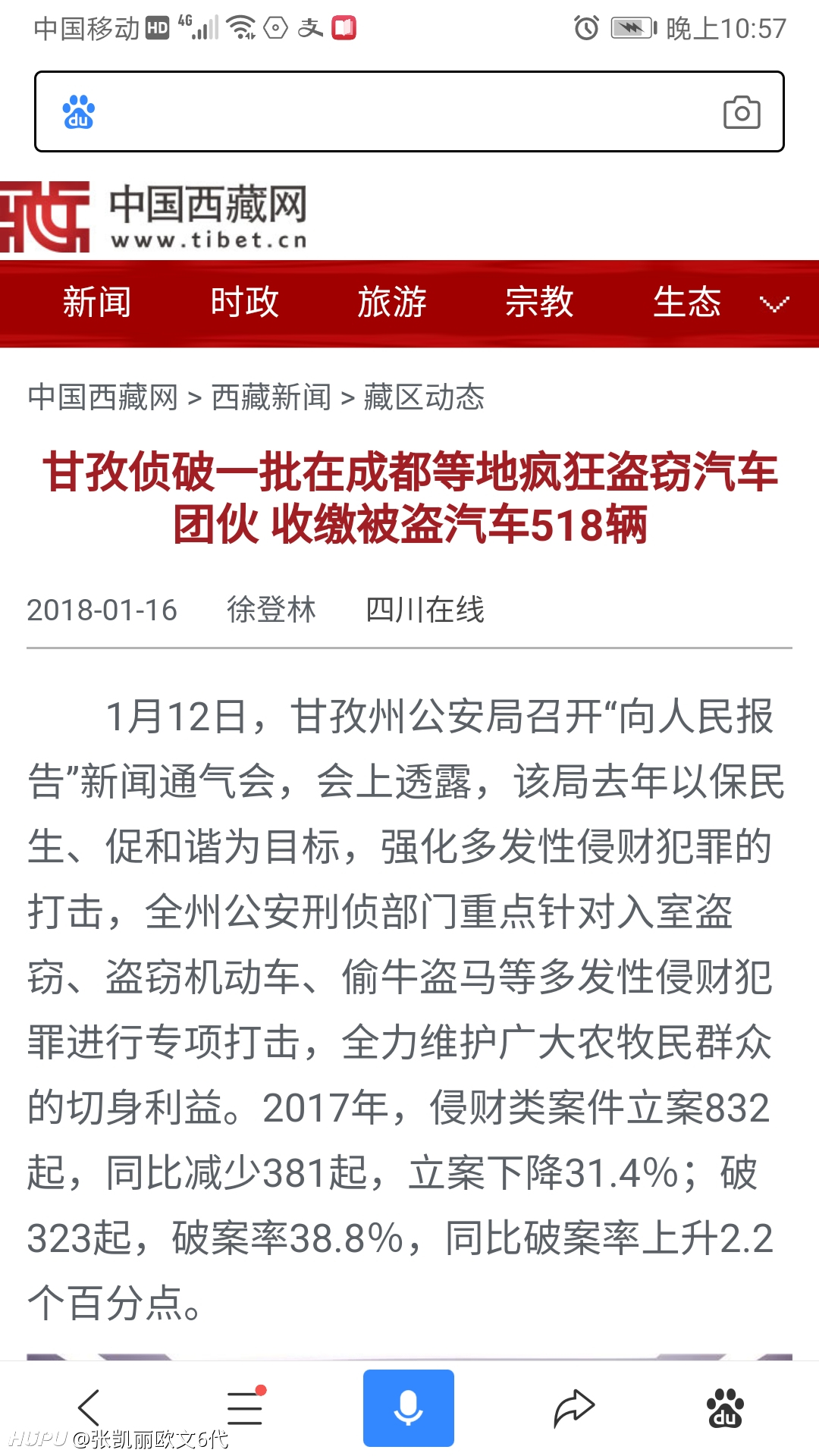Open 中国西藏网 breadcrumb link
The image size is (819, 1456).
click(x=103, y=397)
